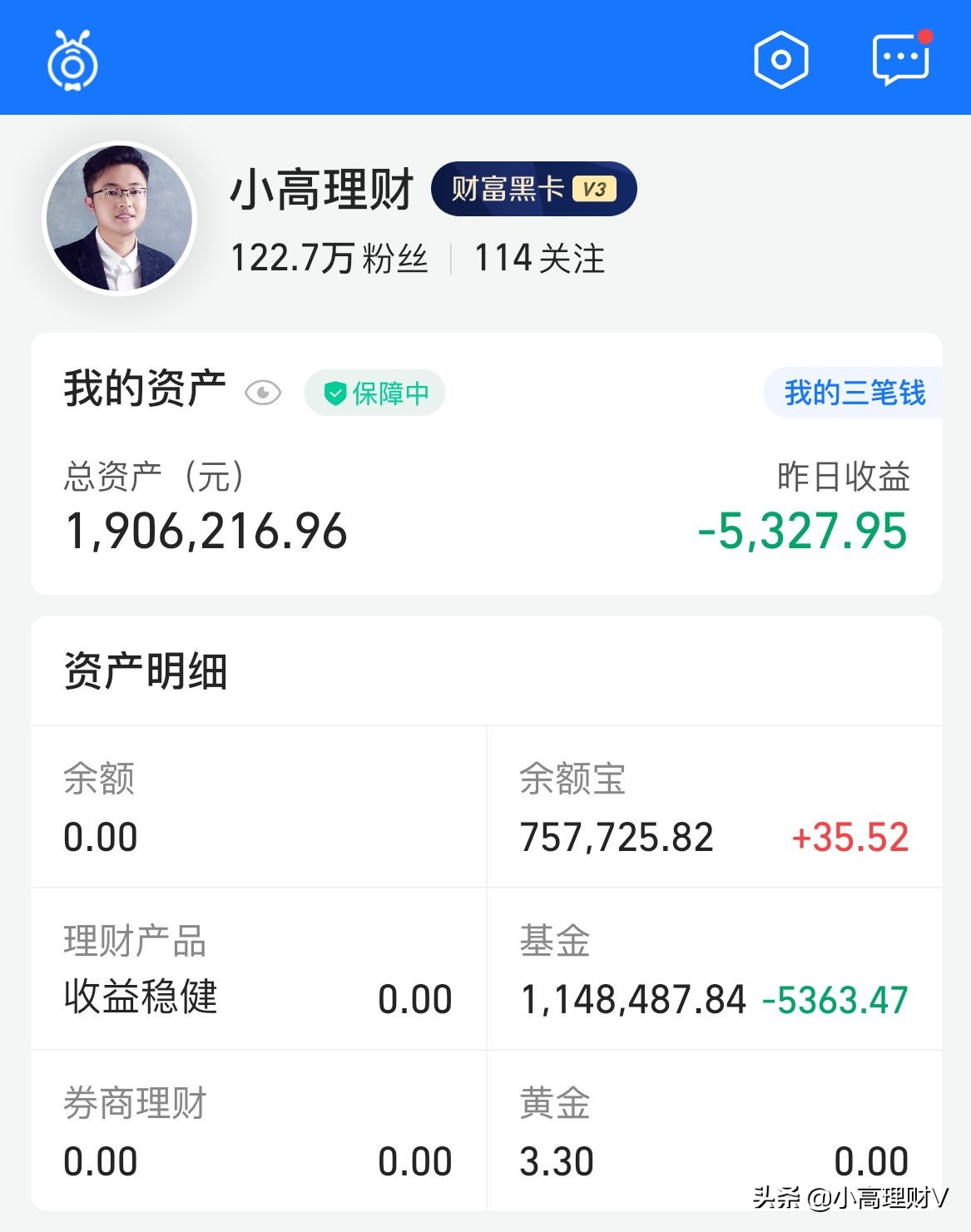
Task: Open the 总资产 total assets card
Action: coord(487,463)
